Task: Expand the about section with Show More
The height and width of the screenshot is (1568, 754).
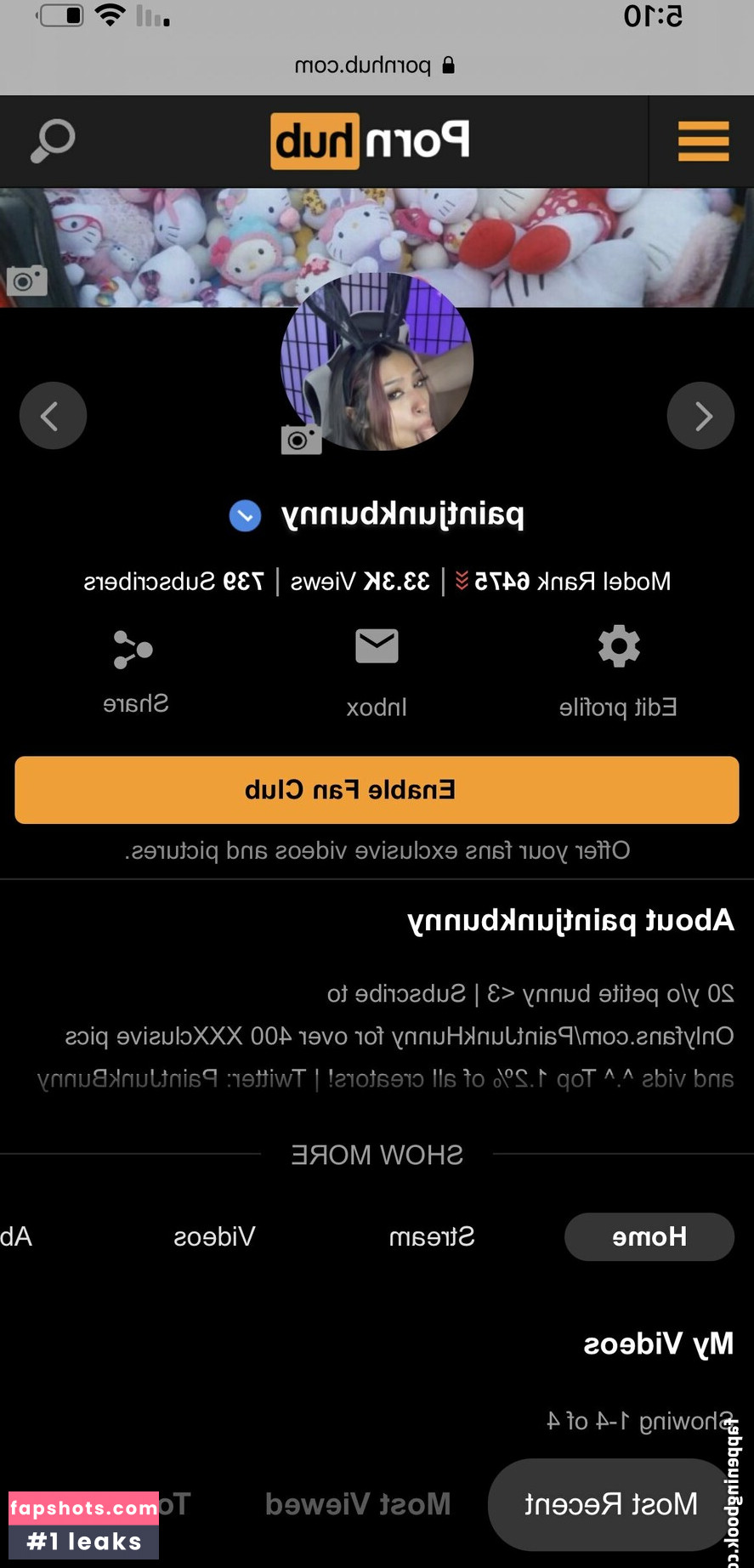Action: pyautogui.click(x=377, y=1155)
